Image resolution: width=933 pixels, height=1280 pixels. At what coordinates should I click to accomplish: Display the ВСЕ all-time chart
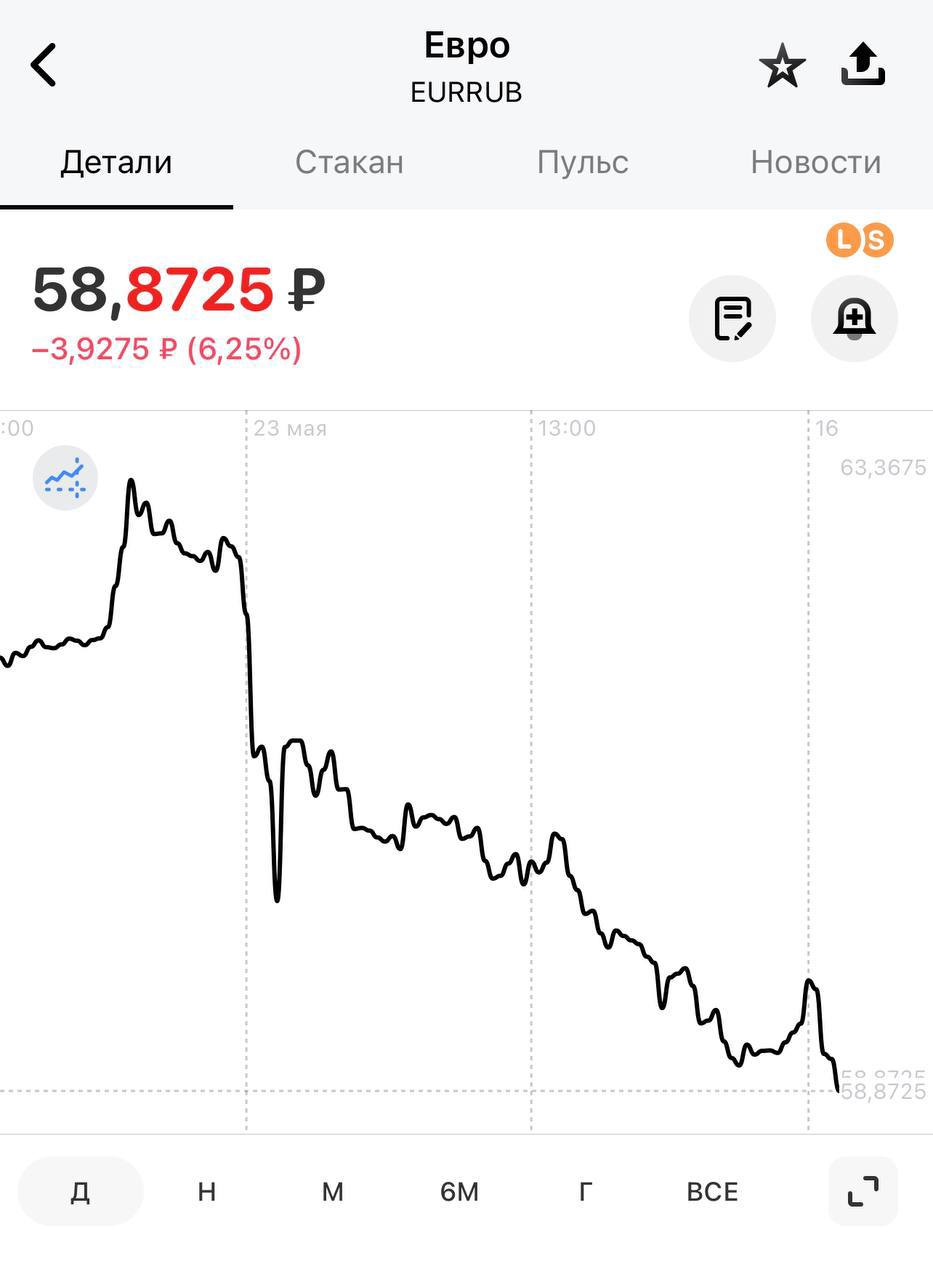[x=712, y=1191]
